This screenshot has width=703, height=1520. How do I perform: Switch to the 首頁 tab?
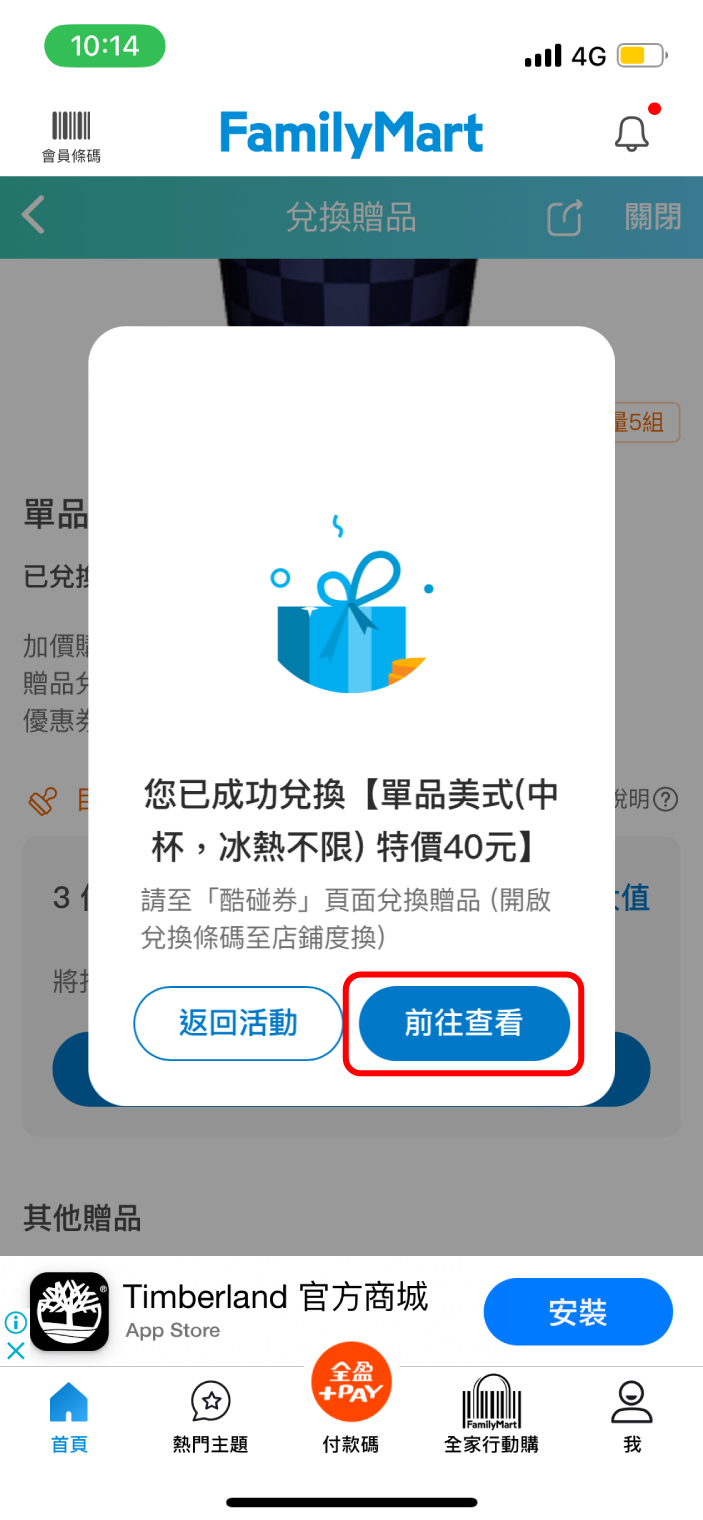point(69,1417)
